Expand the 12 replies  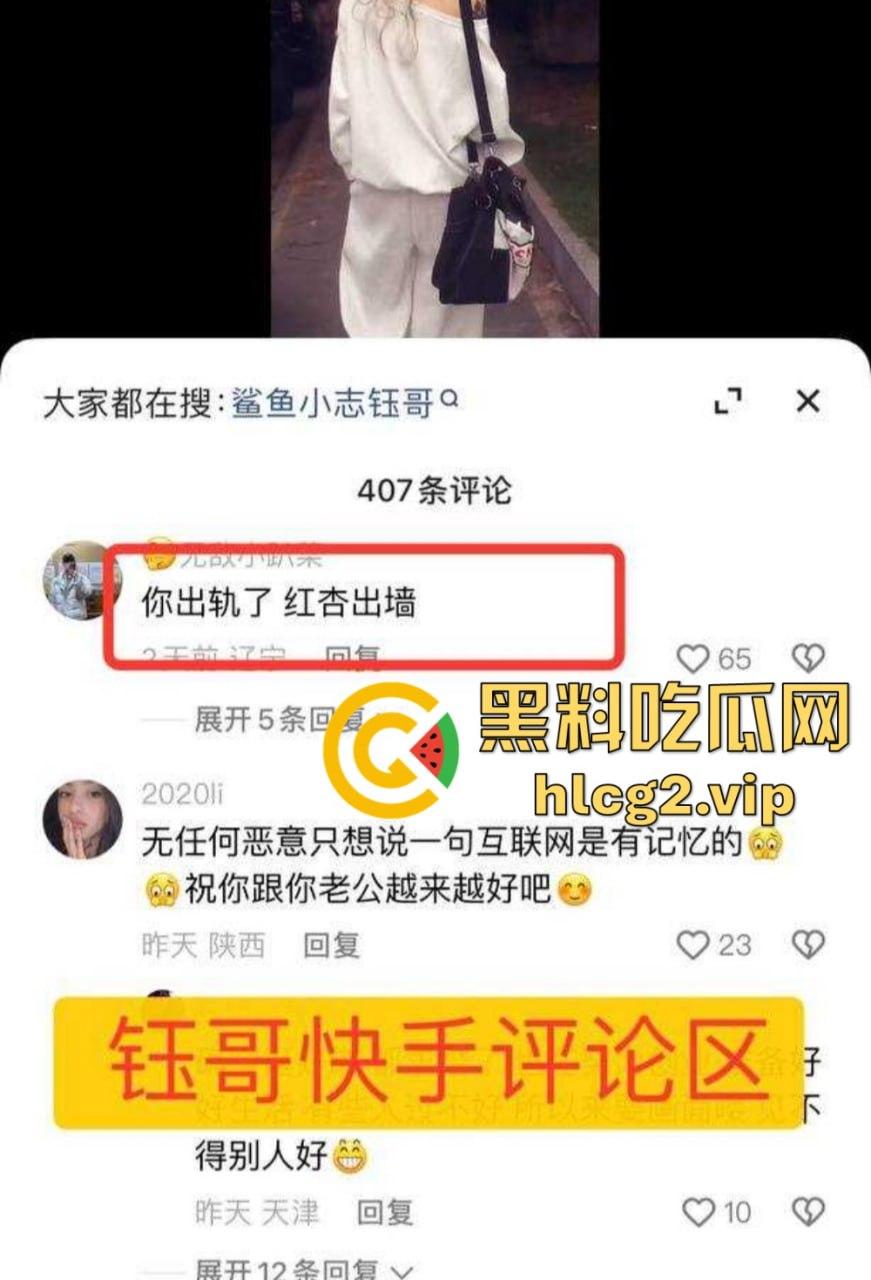(x=300, y=1270)
